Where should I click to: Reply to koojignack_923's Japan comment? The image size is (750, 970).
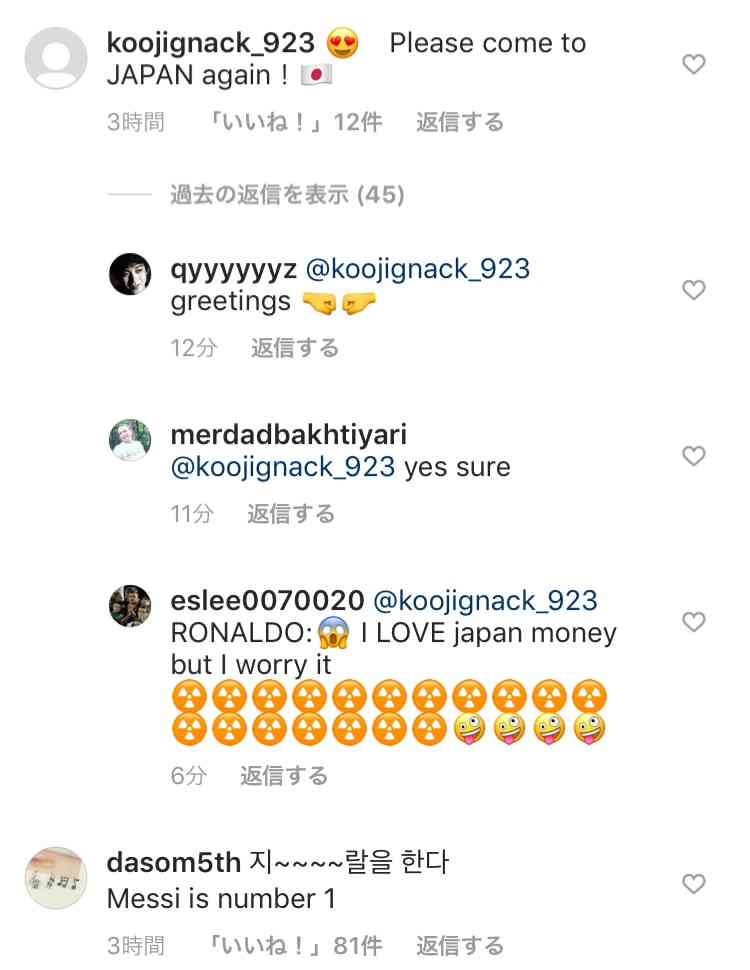point(459,123)
